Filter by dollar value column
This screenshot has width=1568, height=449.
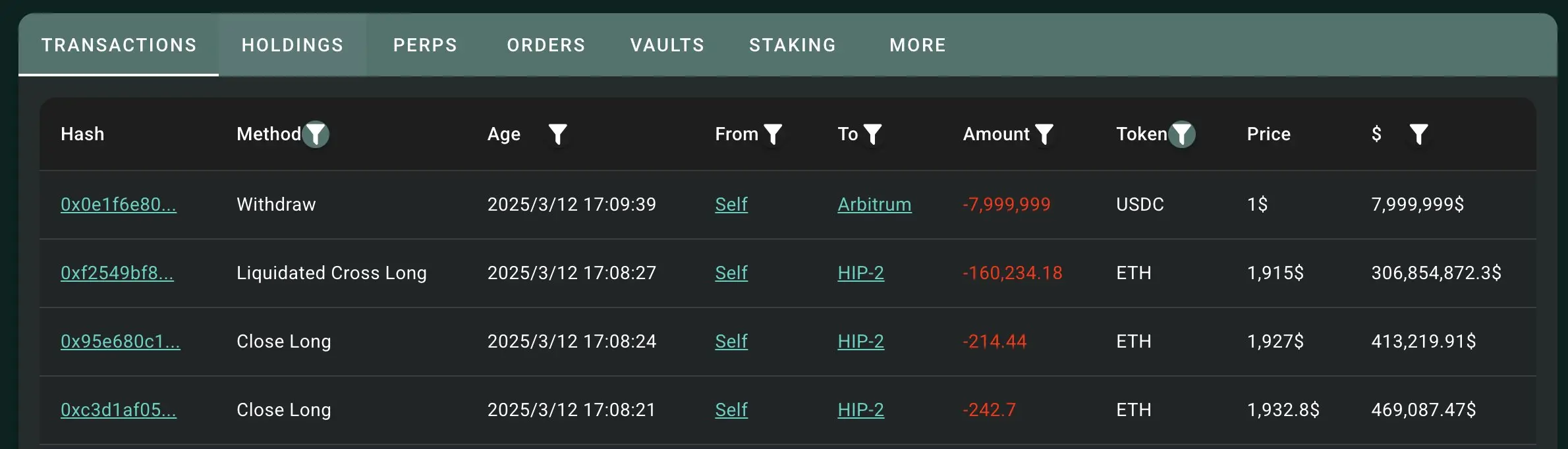pos(1418,134)
